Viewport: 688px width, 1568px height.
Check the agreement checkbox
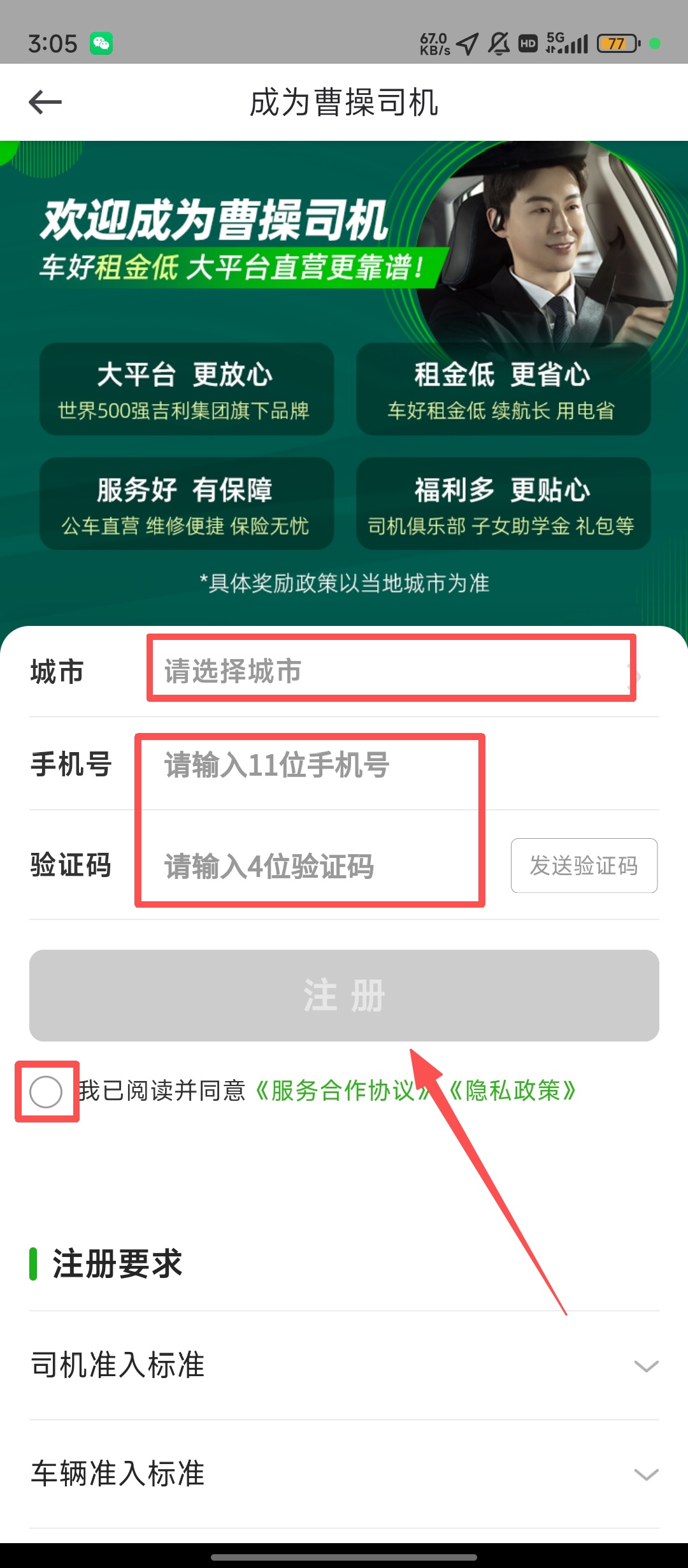(x=46, y=1092)
